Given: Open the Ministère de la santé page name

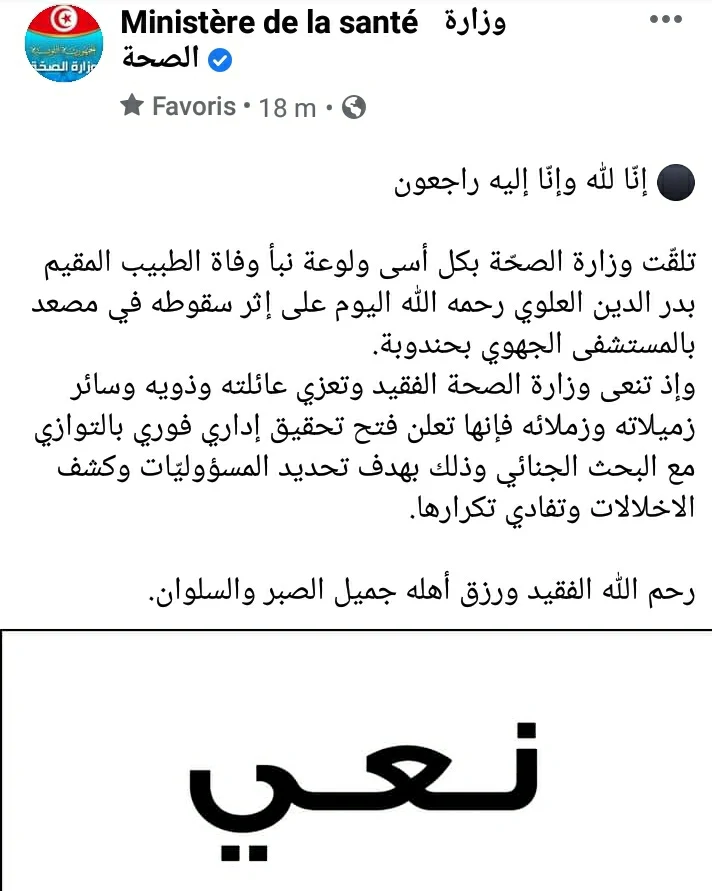Looking at the screenshot, I should click(x=268, y=24).
